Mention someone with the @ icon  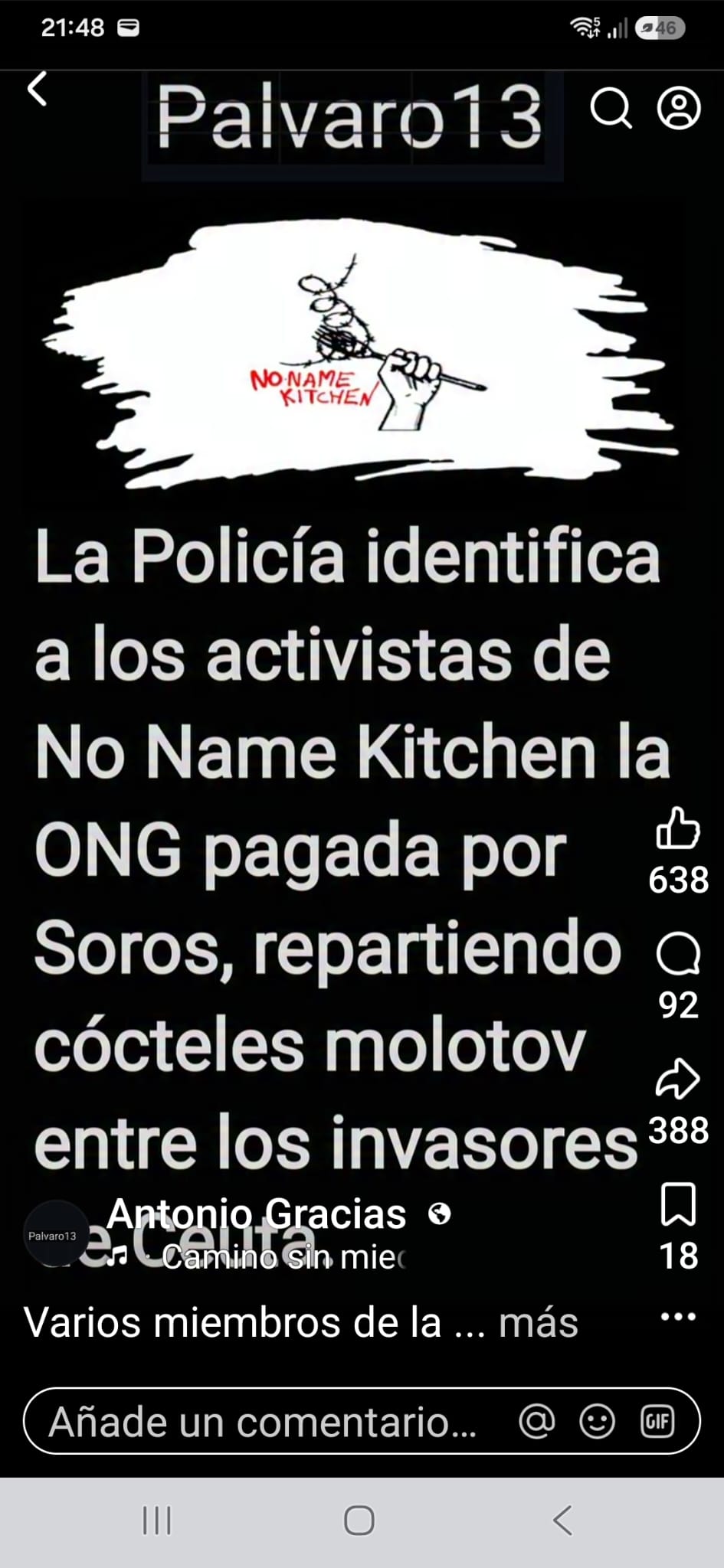point(537,1422)
